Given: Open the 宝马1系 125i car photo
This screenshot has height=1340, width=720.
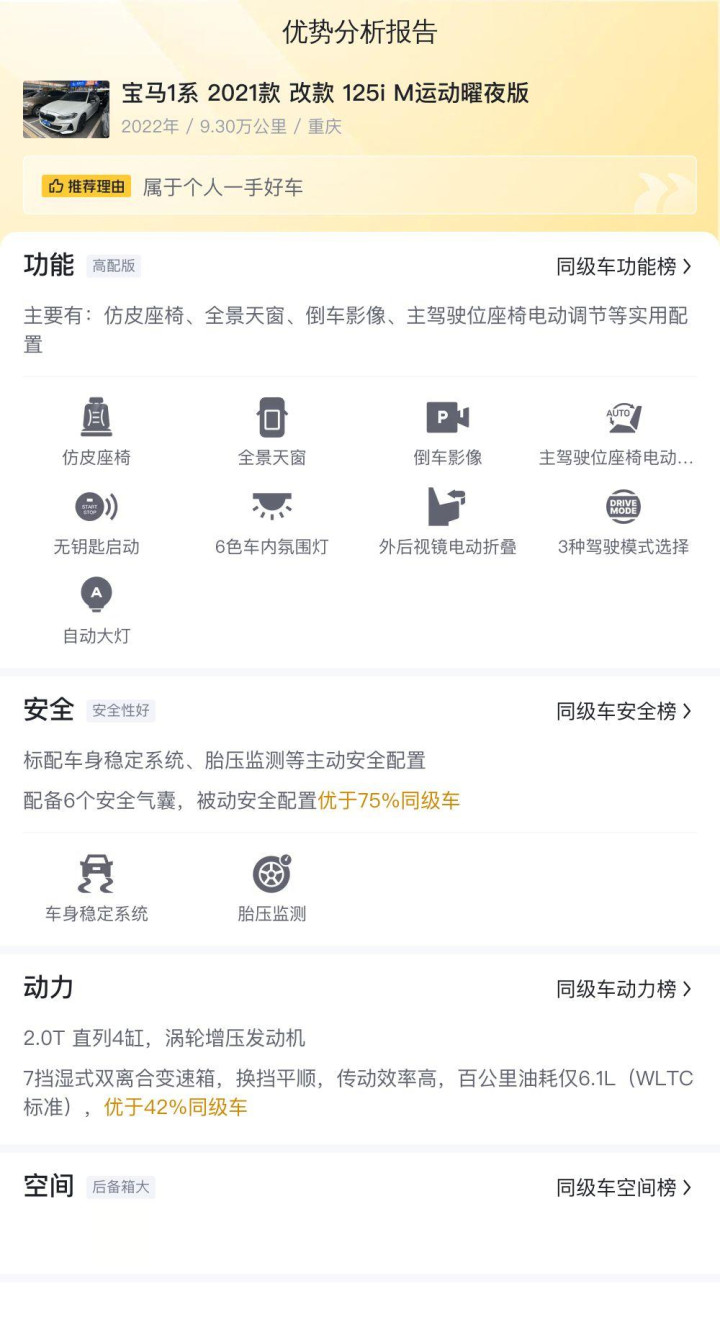Looking at the screenshot, I should click(66, 109).
